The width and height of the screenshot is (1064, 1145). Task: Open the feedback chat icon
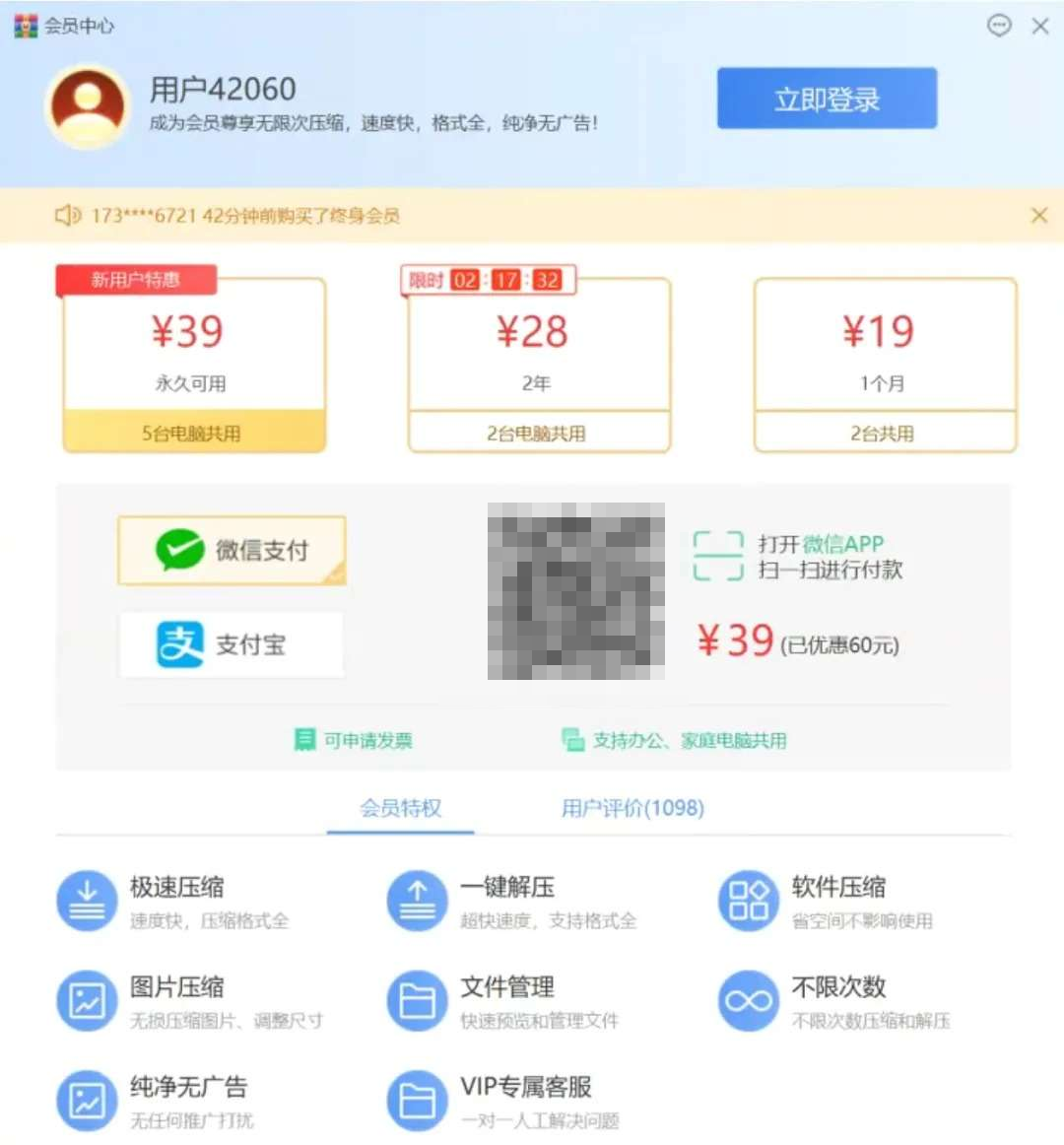coord(999,27)
